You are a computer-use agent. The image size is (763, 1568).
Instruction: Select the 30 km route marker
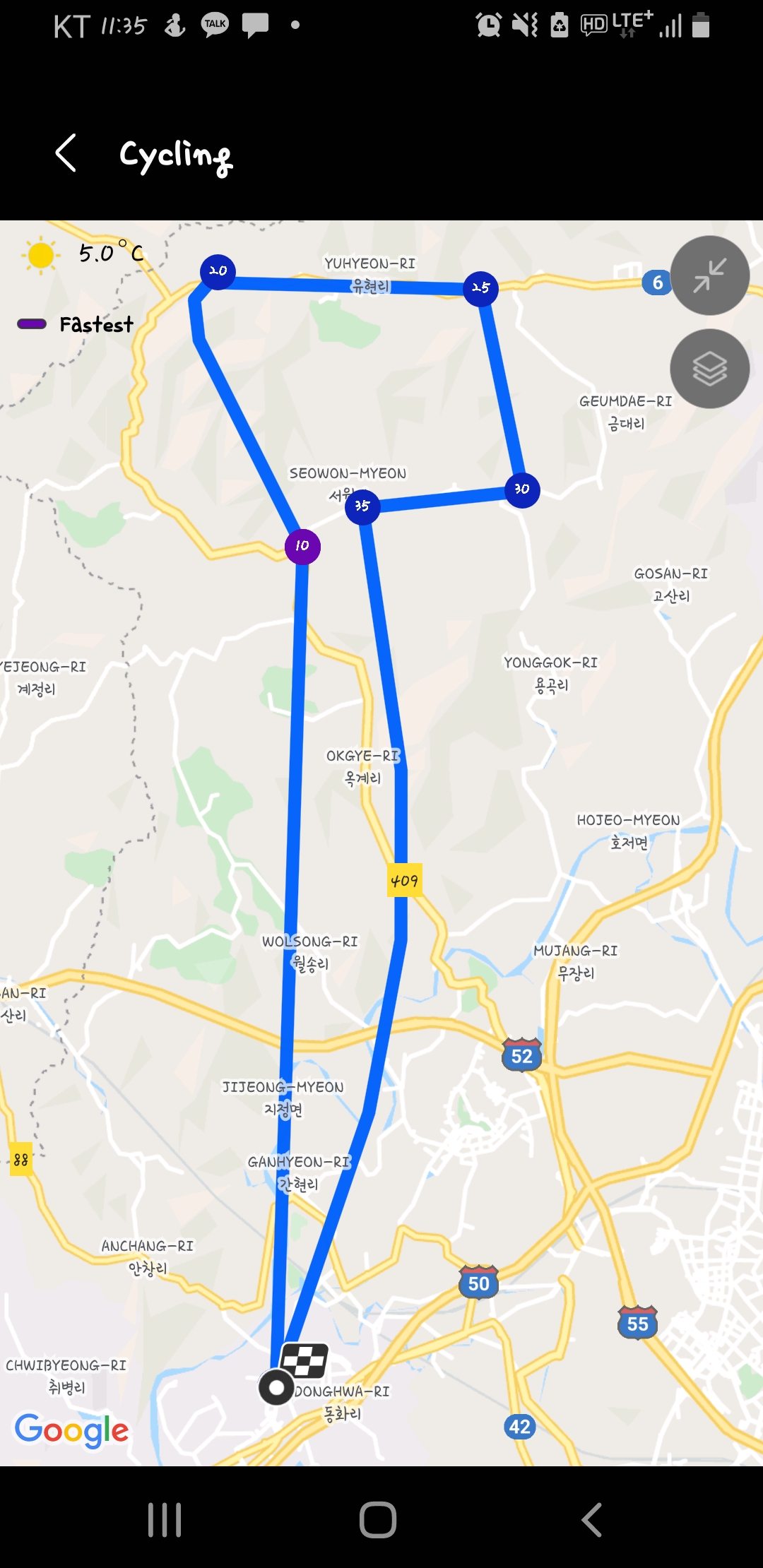(522, 489)
